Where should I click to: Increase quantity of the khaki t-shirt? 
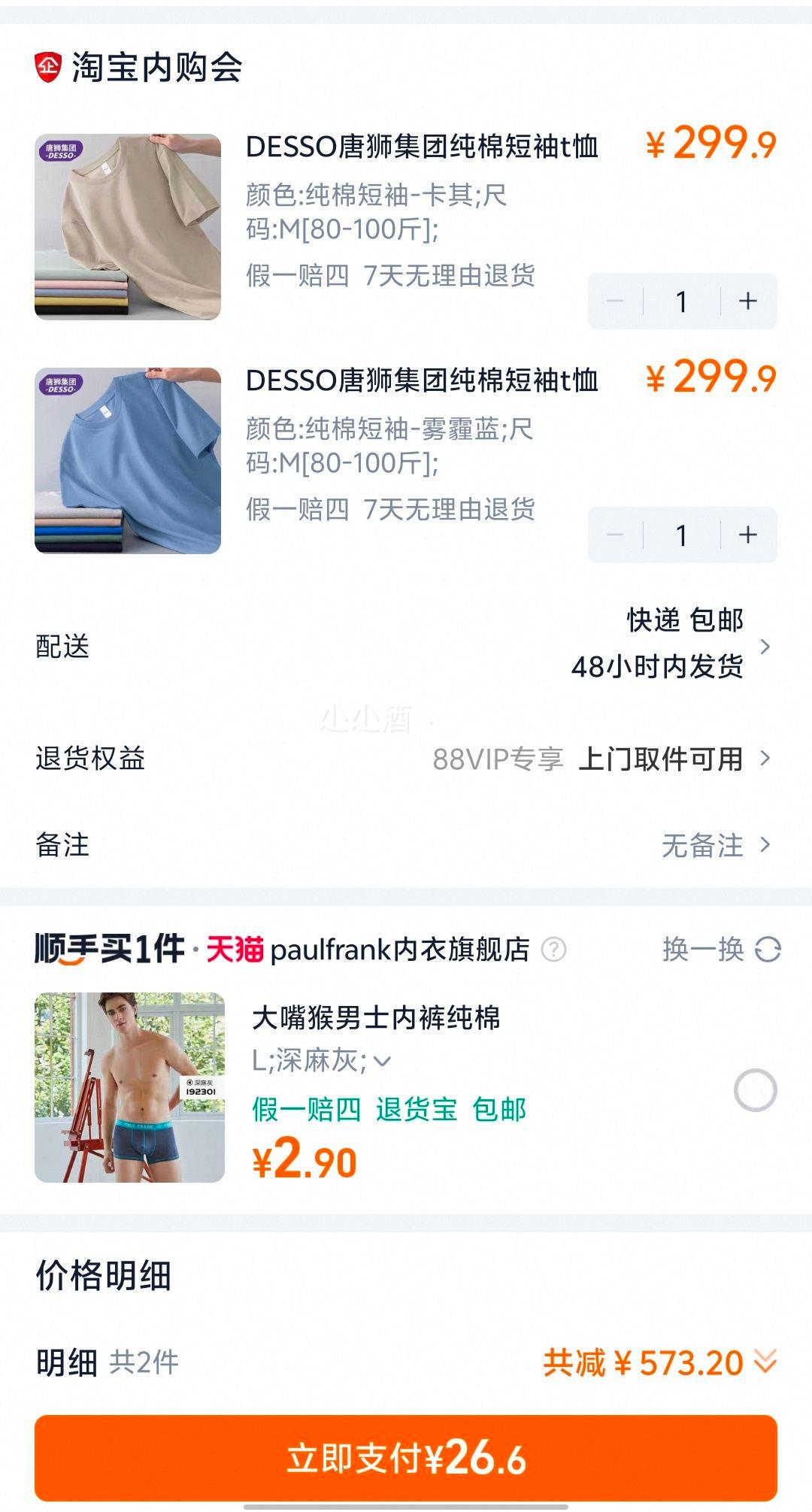click(x=747, y=301)
